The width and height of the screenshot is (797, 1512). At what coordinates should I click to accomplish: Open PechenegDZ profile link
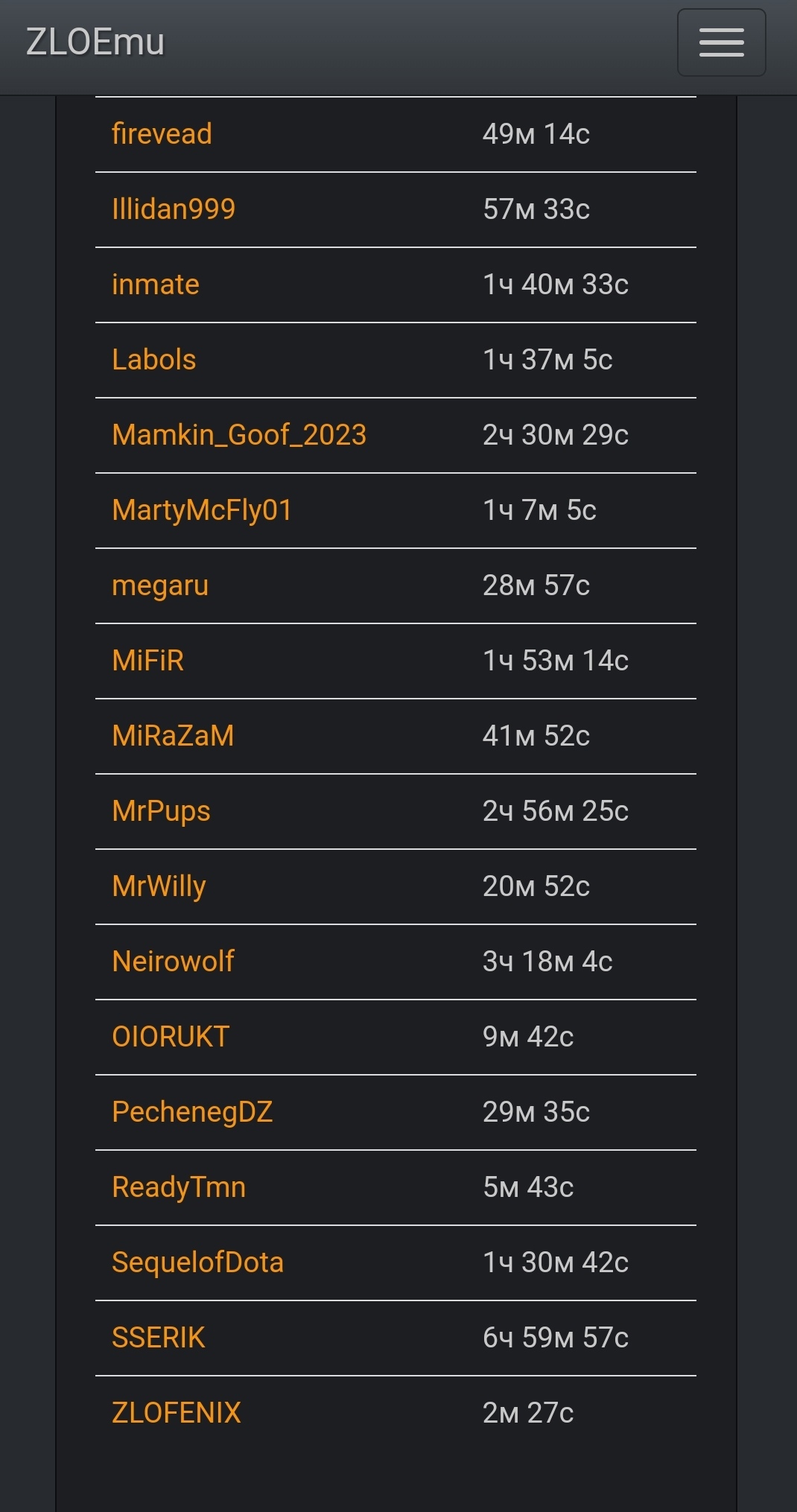[x=192, y=1113]
